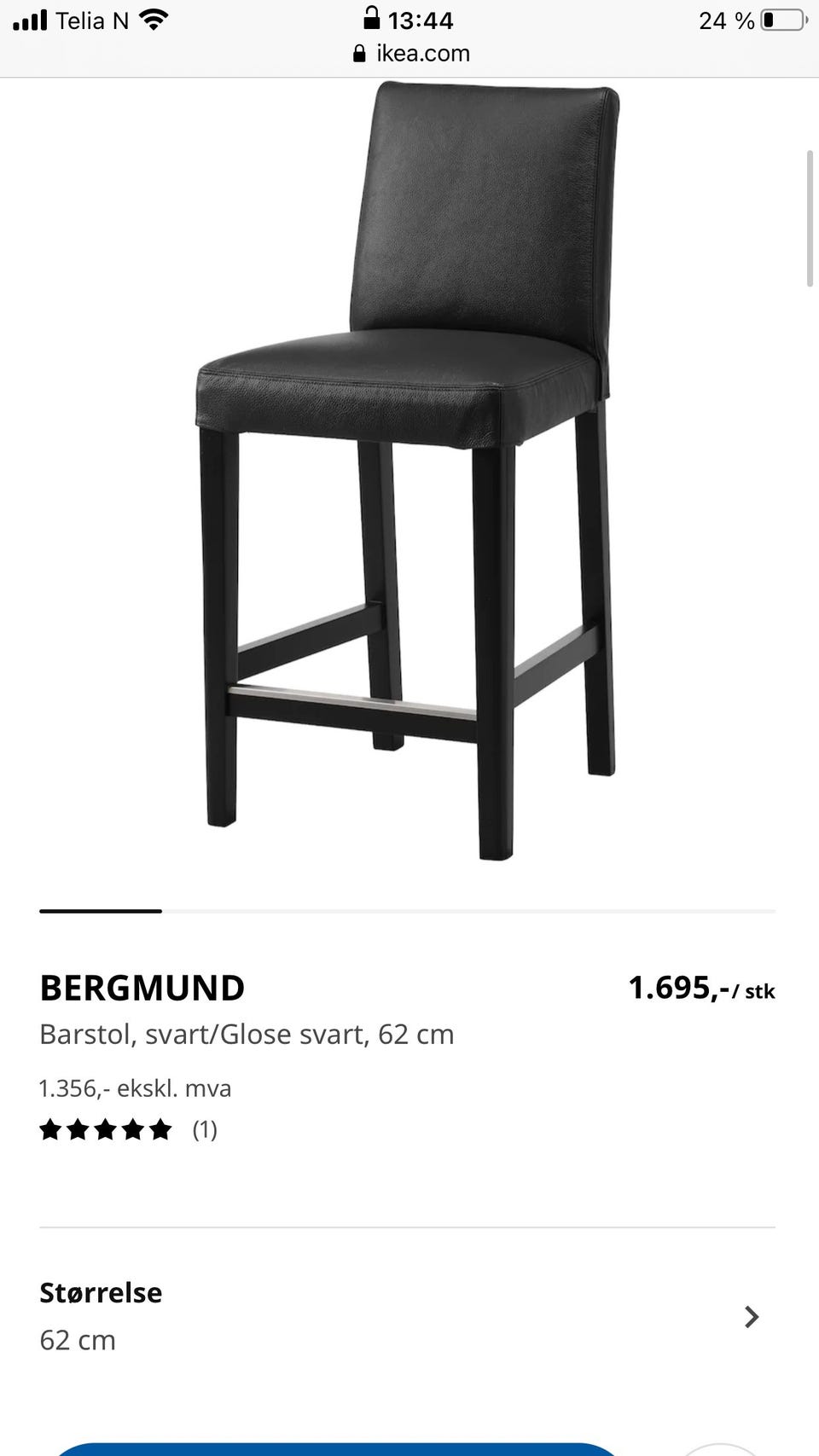Tap the lock icon next to ikea.com
Image resolution: width=819 pixels, height=1456 pixels.
(359, 53)
